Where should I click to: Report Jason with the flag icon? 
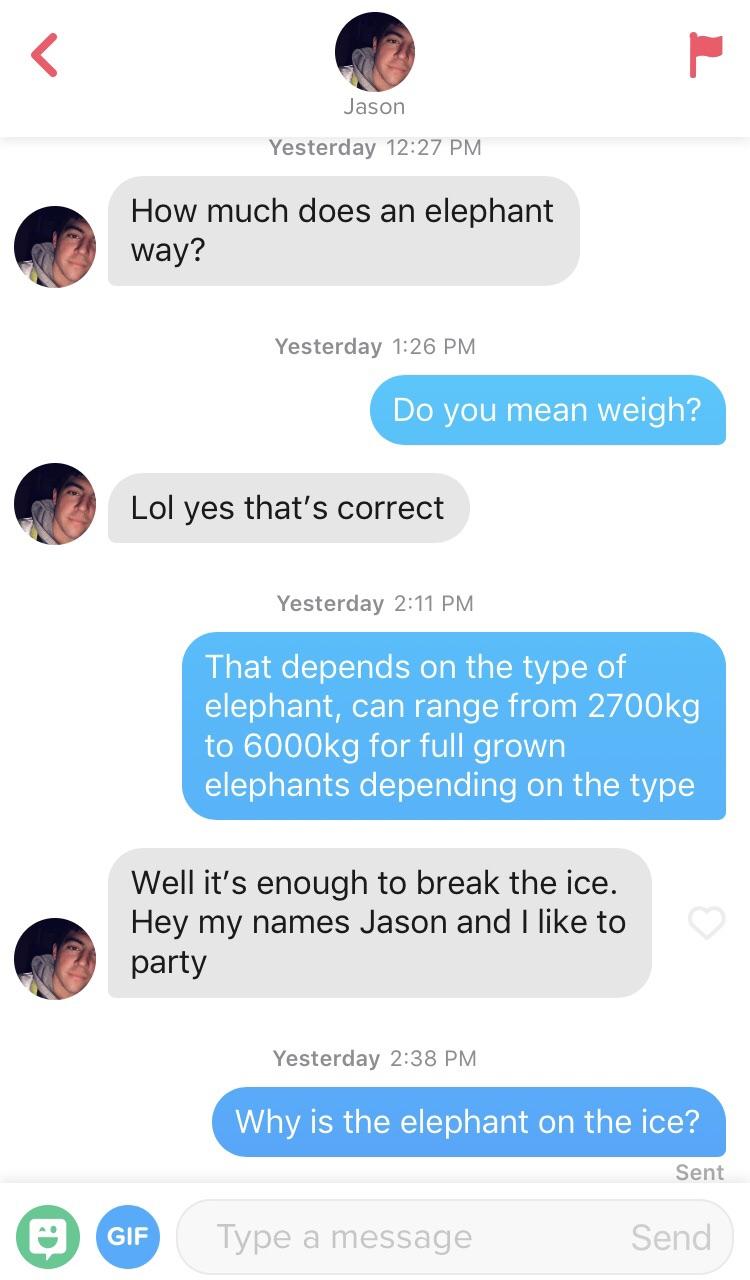point(705,54)
